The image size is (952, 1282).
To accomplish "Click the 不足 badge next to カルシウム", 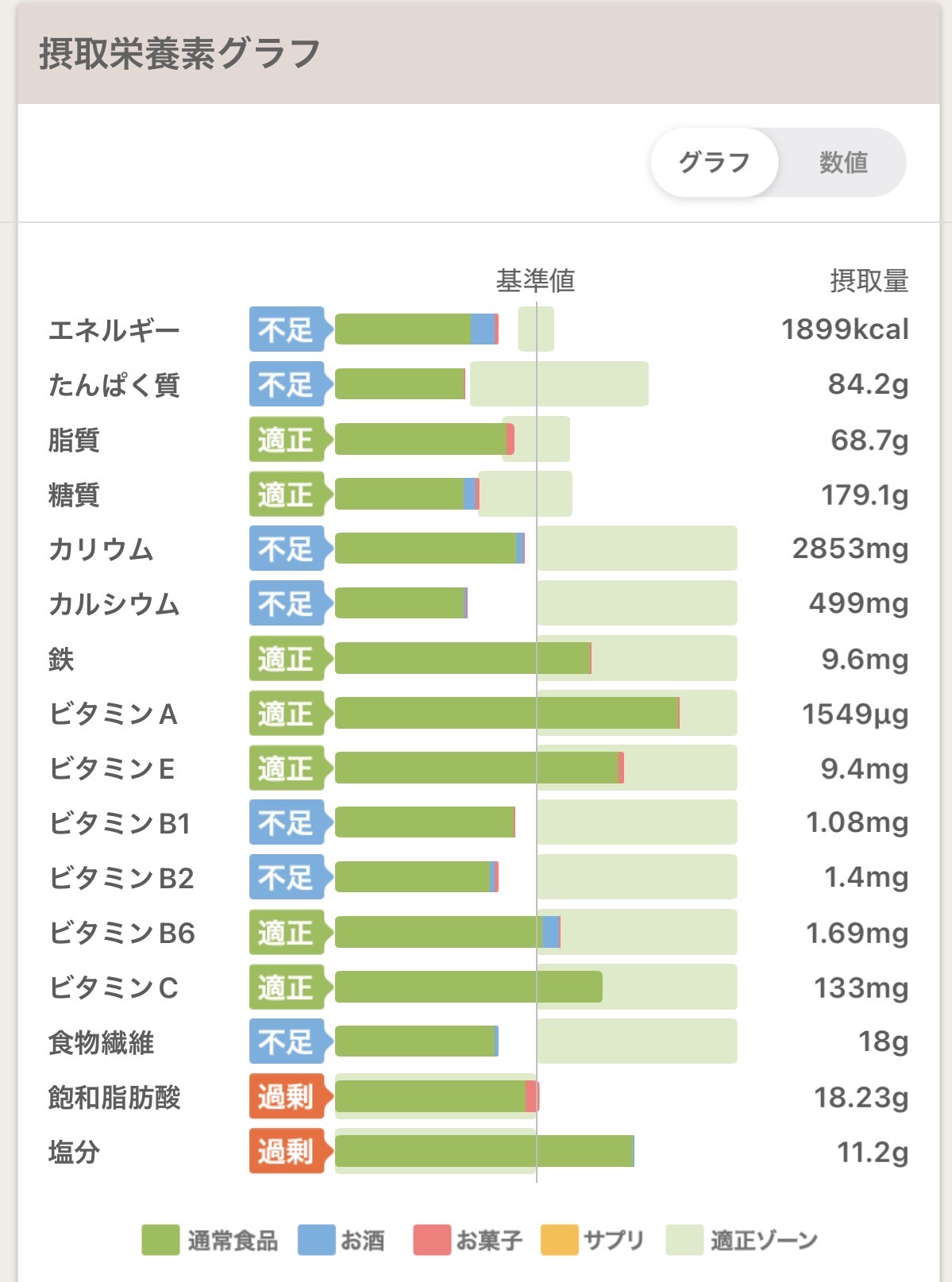I will [x=287, y=604].
